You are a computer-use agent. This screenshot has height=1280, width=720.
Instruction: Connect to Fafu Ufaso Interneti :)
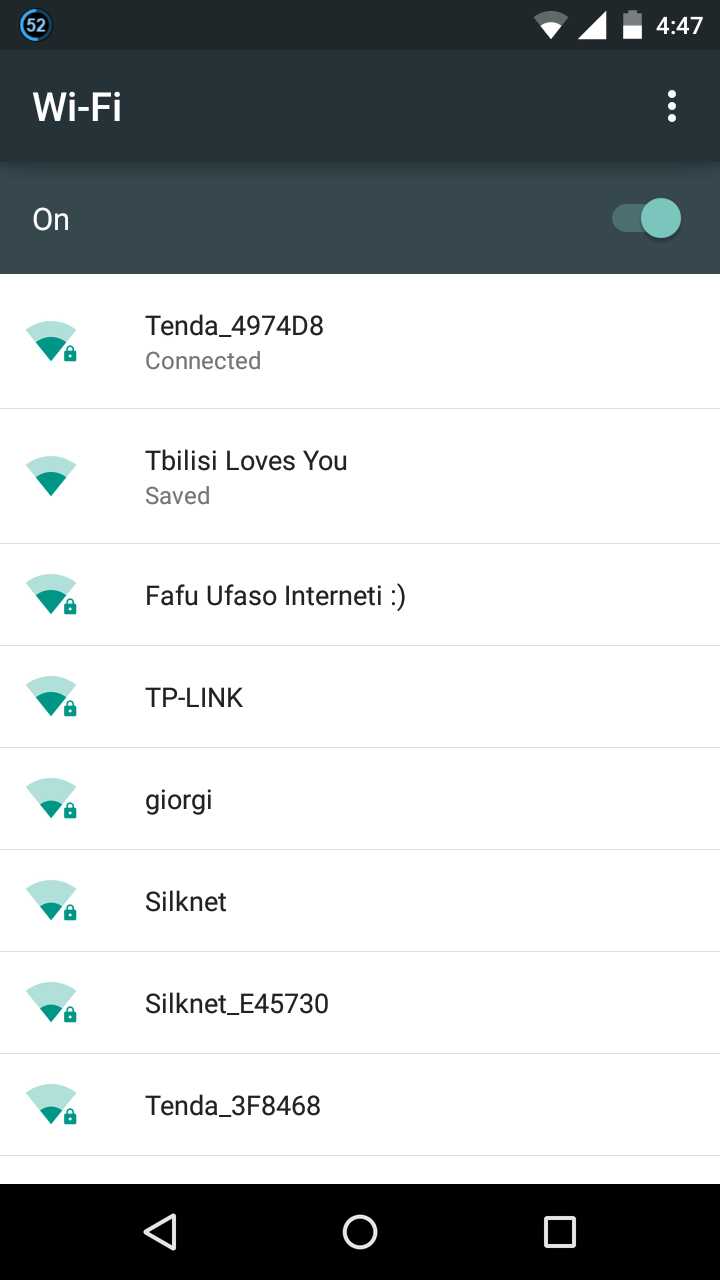click(x=360, y=596)
